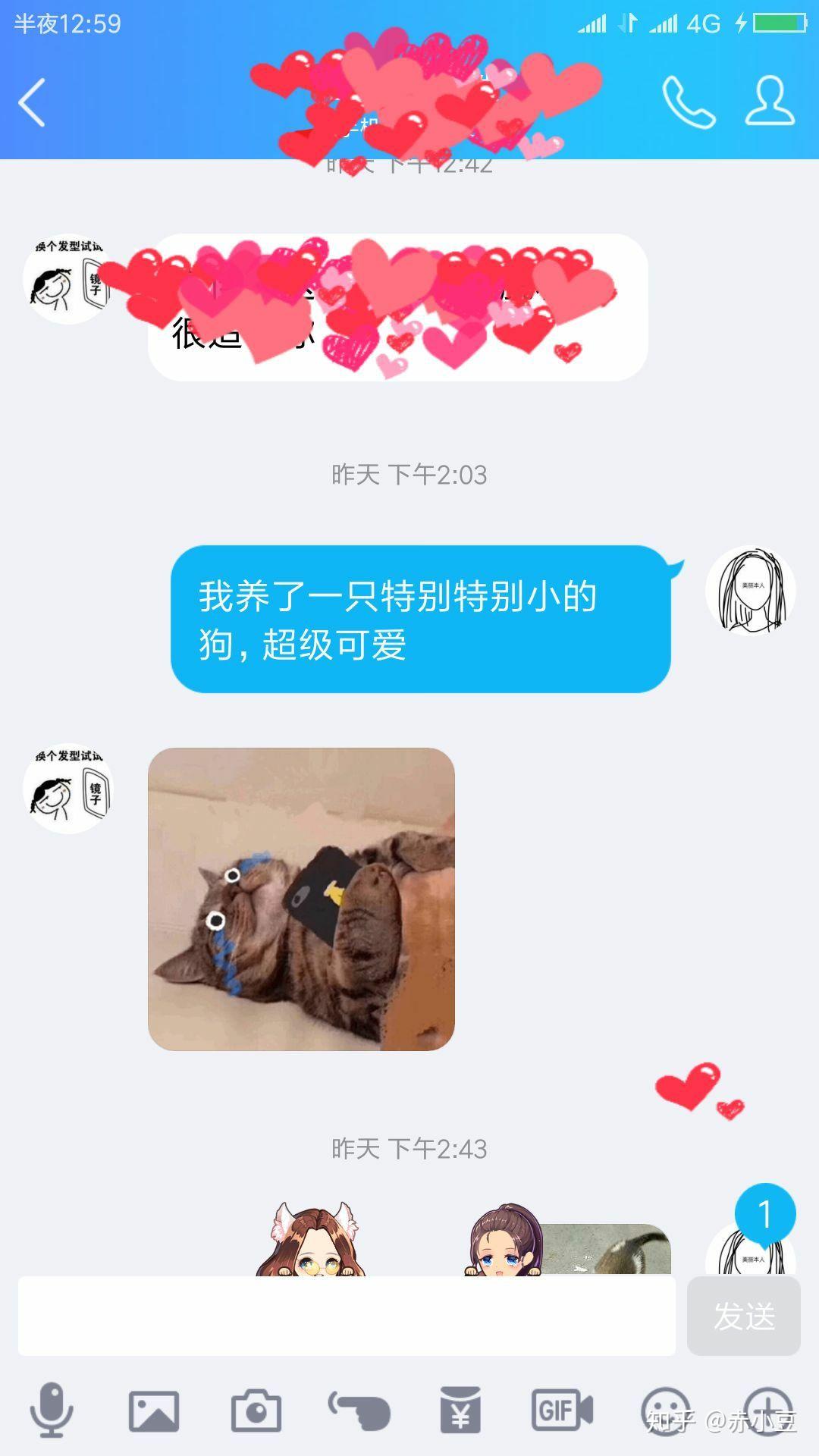Viewport: 819px width, 1456px height.
Task: Jump to the 1 unread message
Action: (x=765, y=1215)
